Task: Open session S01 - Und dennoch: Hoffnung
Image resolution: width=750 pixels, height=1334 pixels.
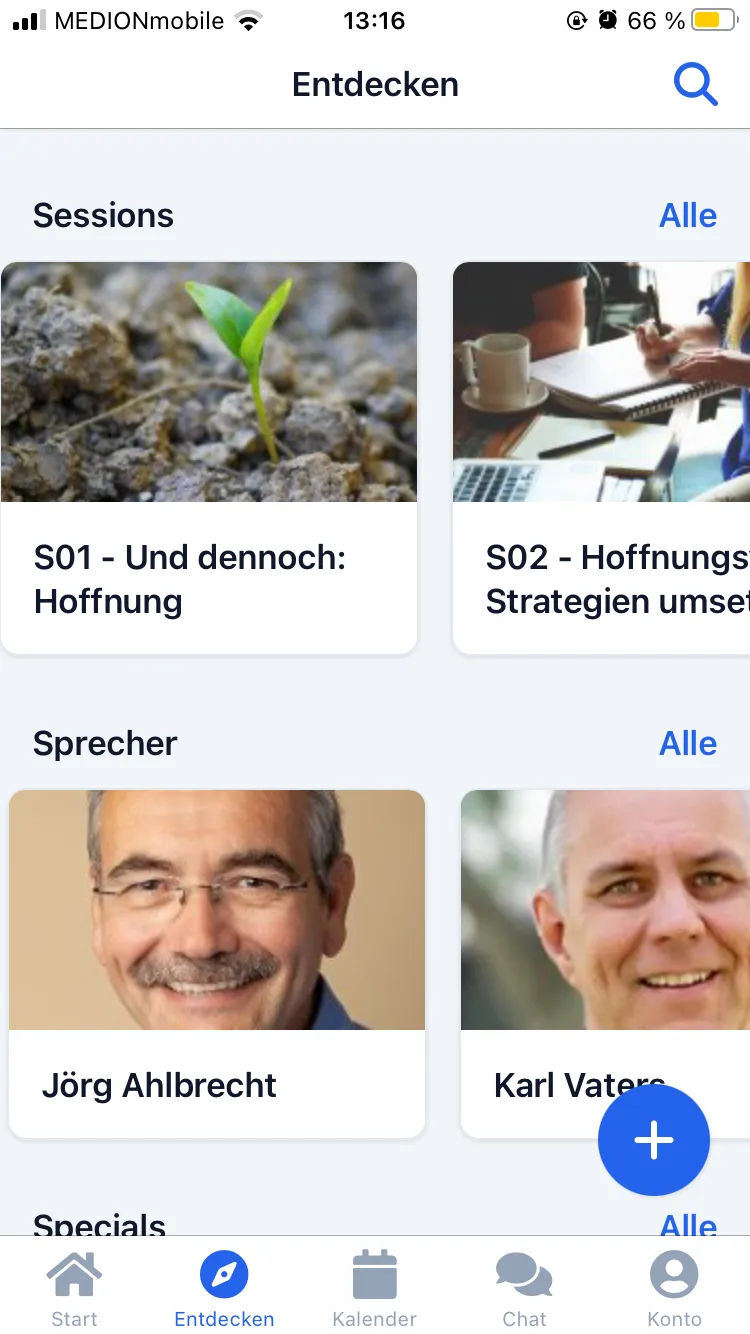Action: tap(209, 458)
